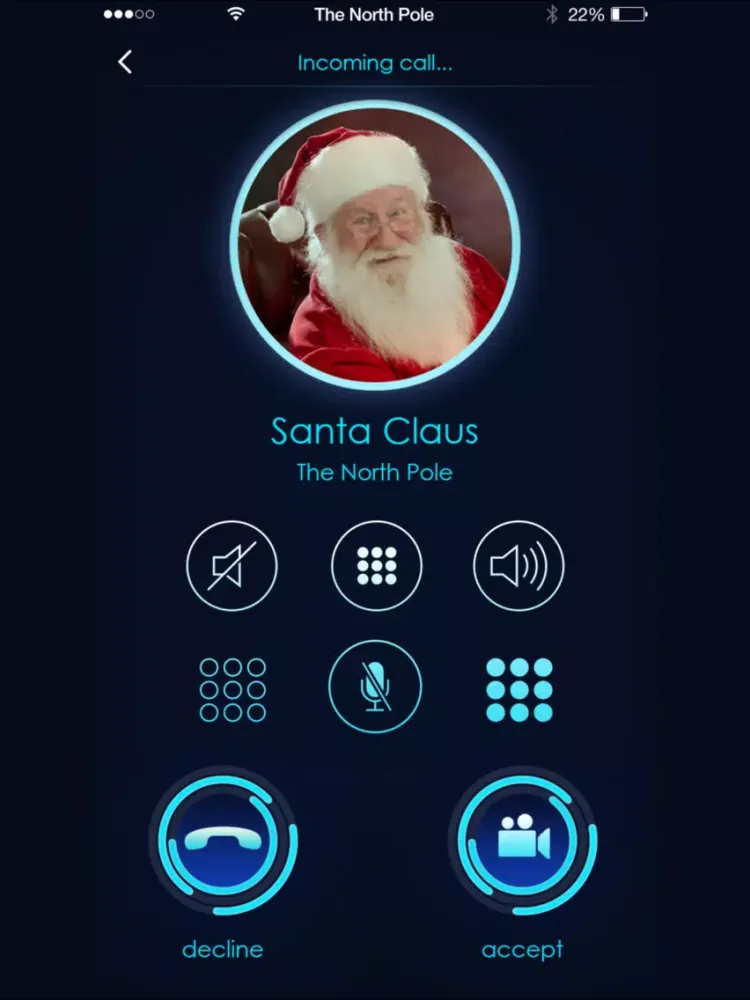Accept the video call from Santa Claus
The width and height of the screenshot is (750, 1000).
(523, 841)
